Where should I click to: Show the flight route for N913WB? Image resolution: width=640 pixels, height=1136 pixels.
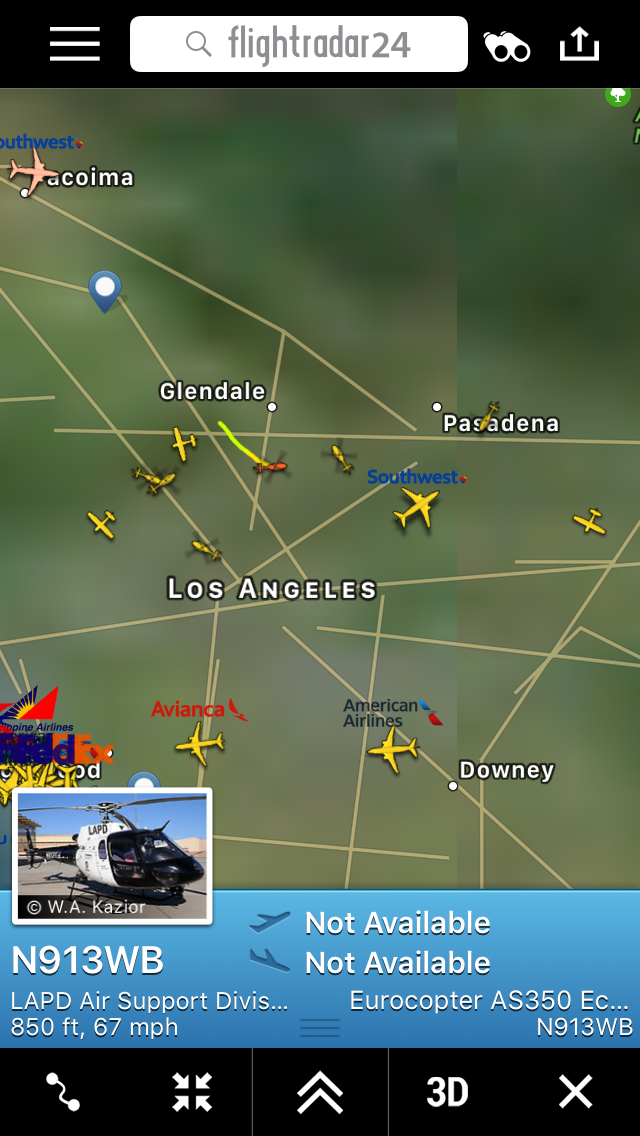63,1092
